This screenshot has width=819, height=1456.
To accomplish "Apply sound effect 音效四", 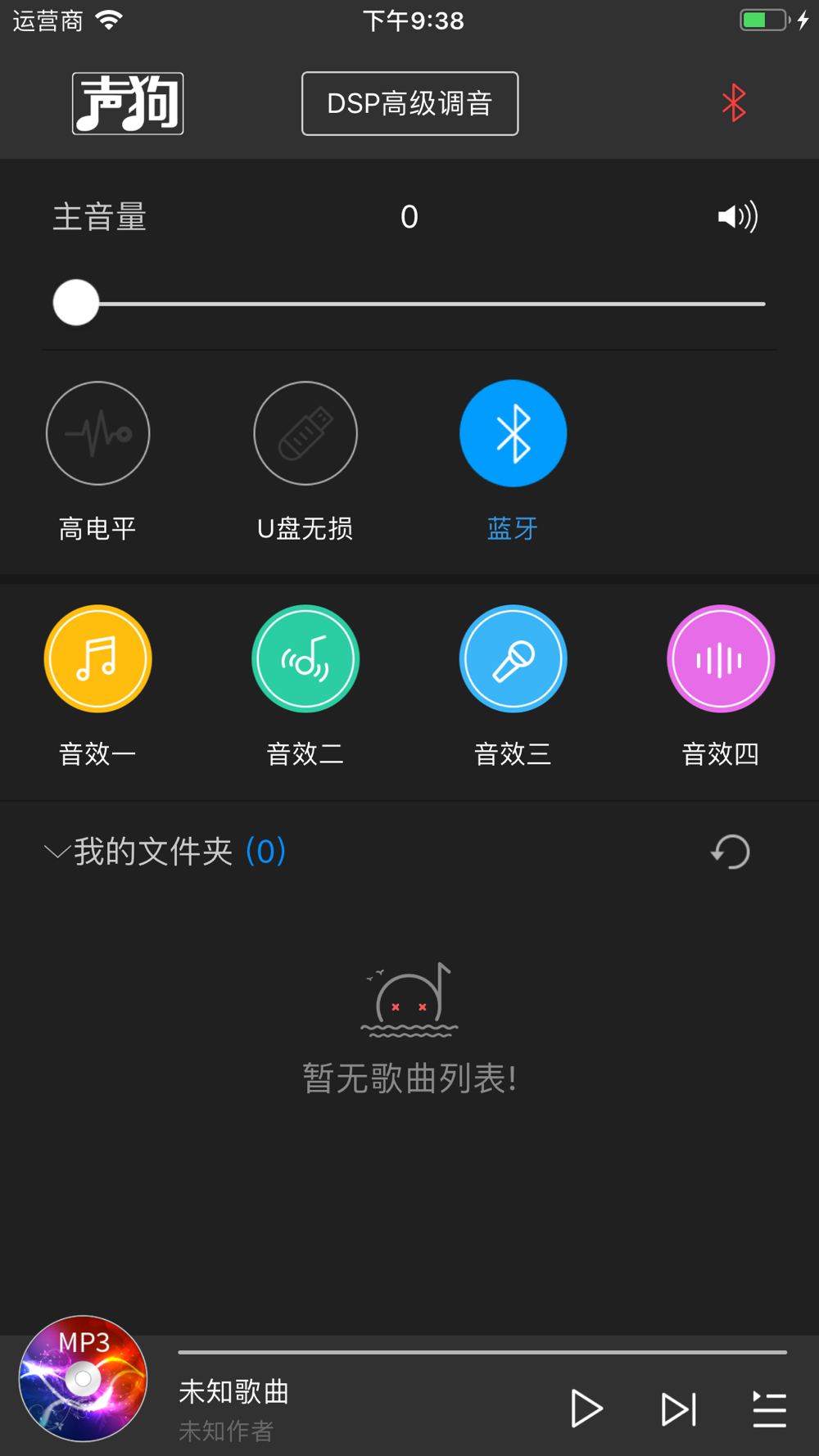I will tap(721, 658).
